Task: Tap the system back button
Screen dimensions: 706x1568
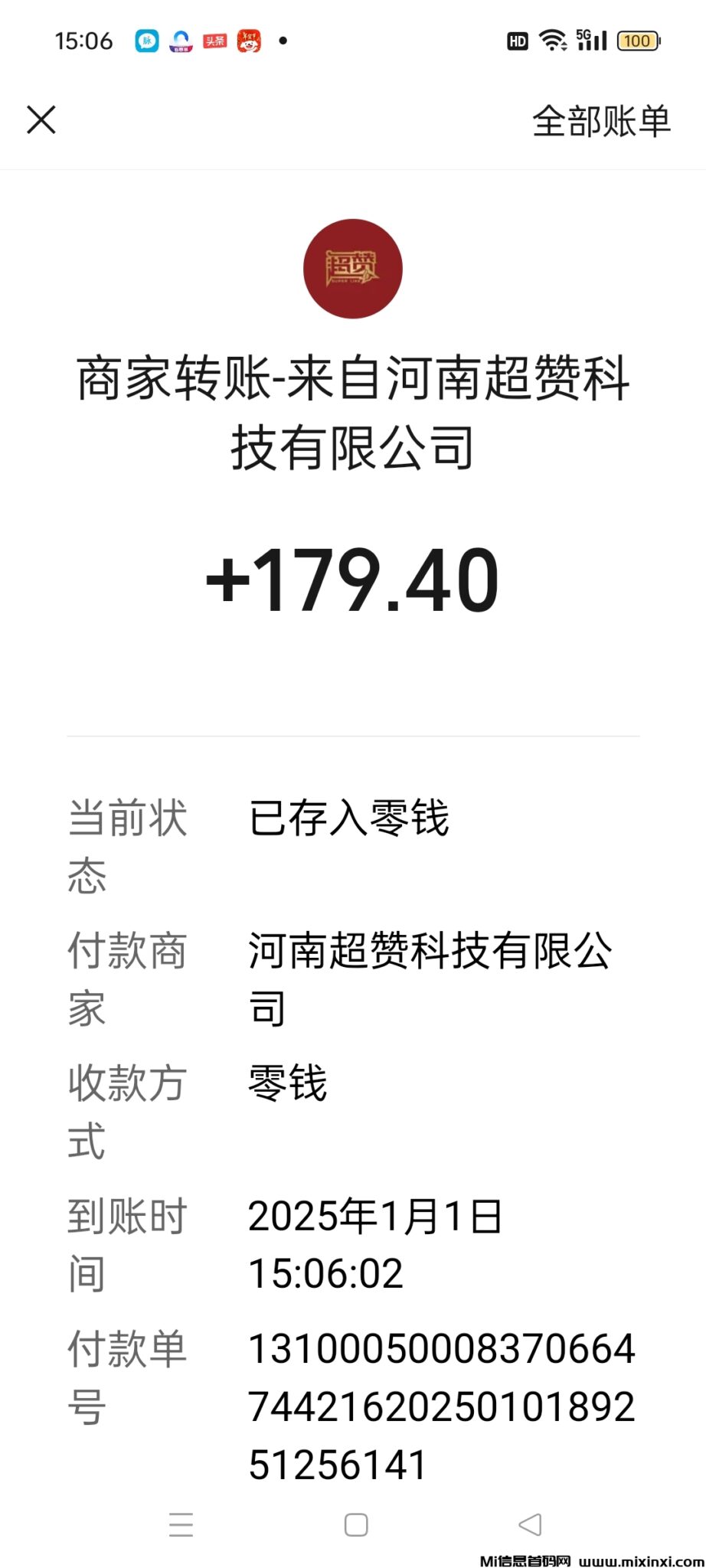Action: (530, 1524)
